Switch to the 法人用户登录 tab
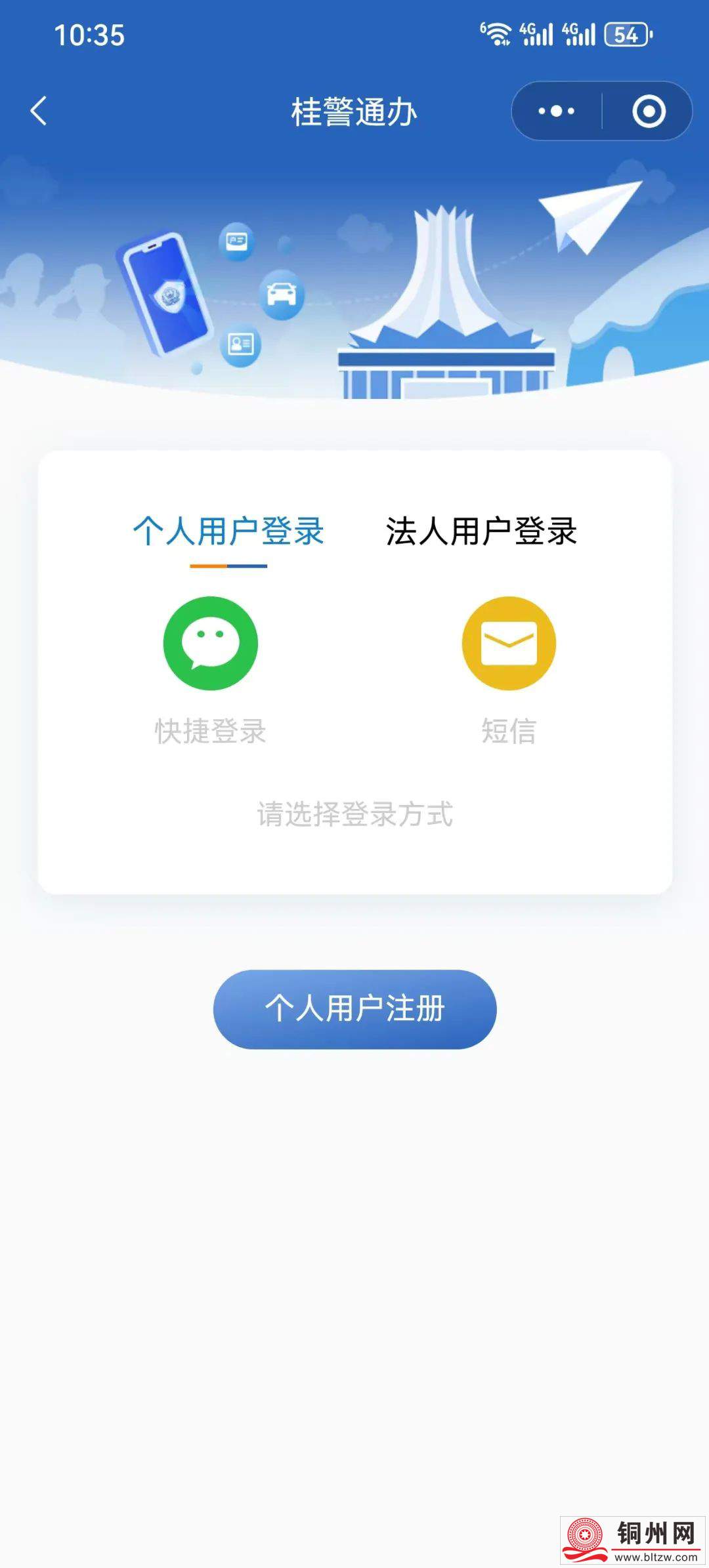The width and height of the screenshot is (709, 1568). (x=481, y=531)
